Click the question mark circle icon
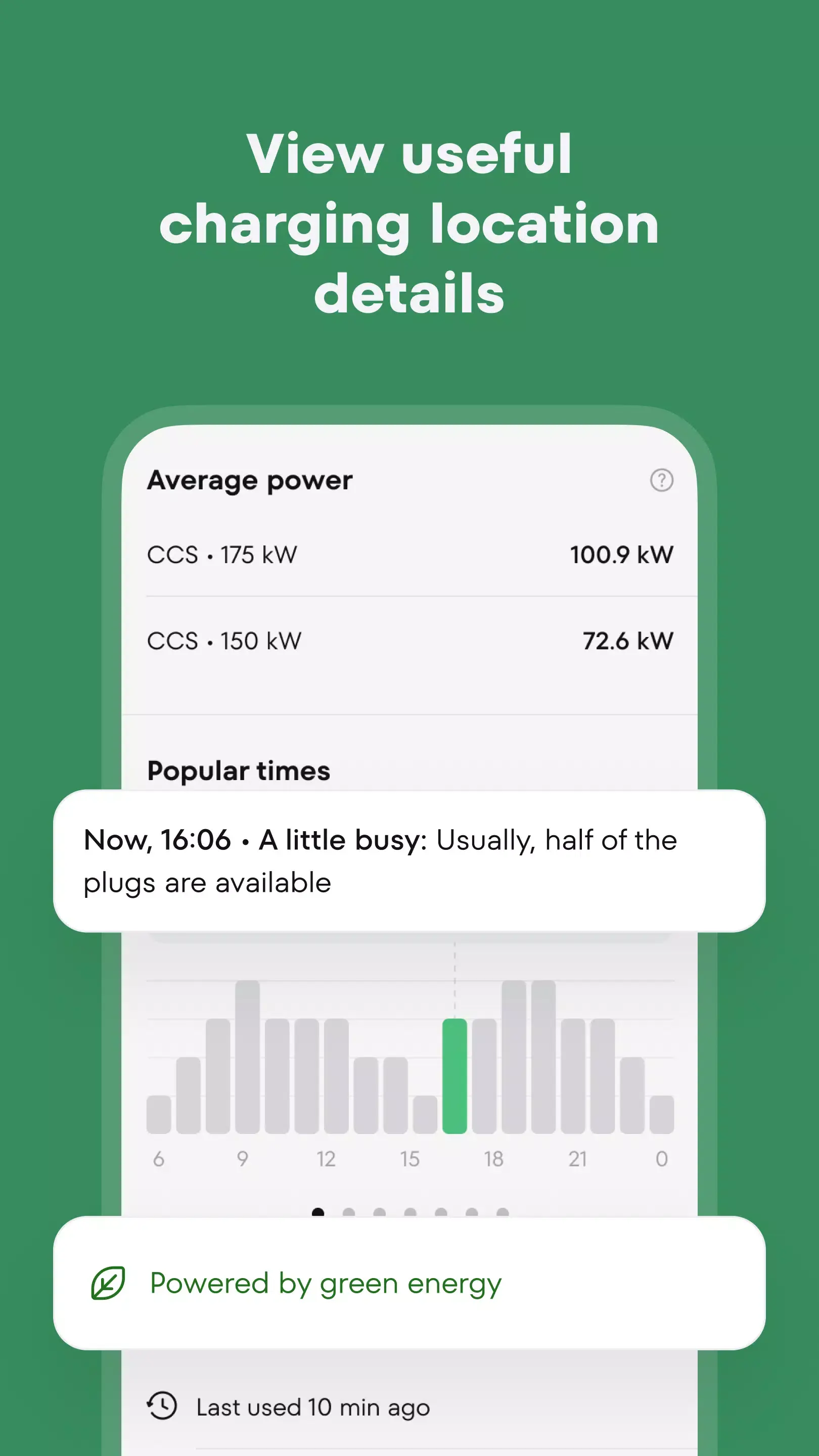819x1456 pixels. click(x=661, y=481)
